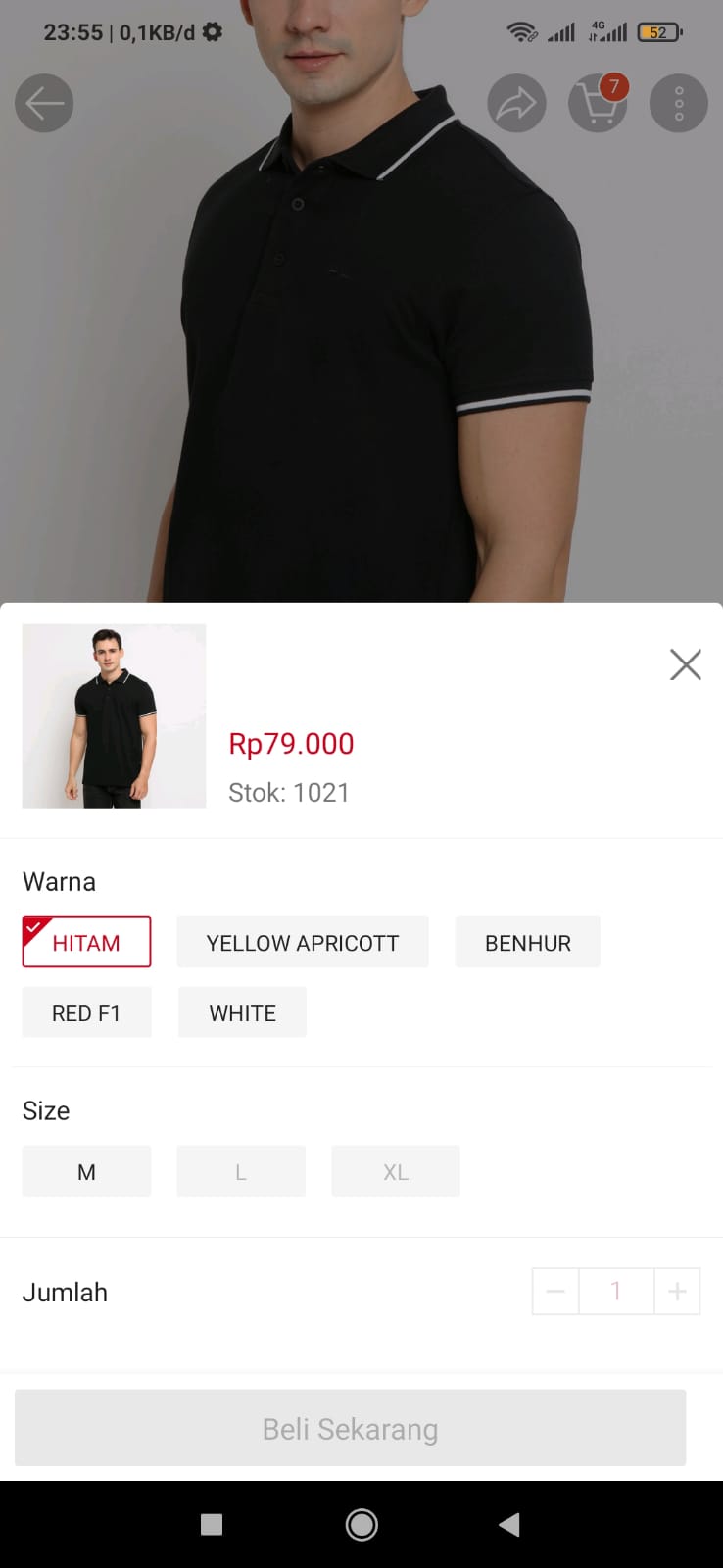Image resolution: width=723 pixels, height=1568 pixels.
Task: Pick the BENHUR color variant
Action: tap(527, 943)
